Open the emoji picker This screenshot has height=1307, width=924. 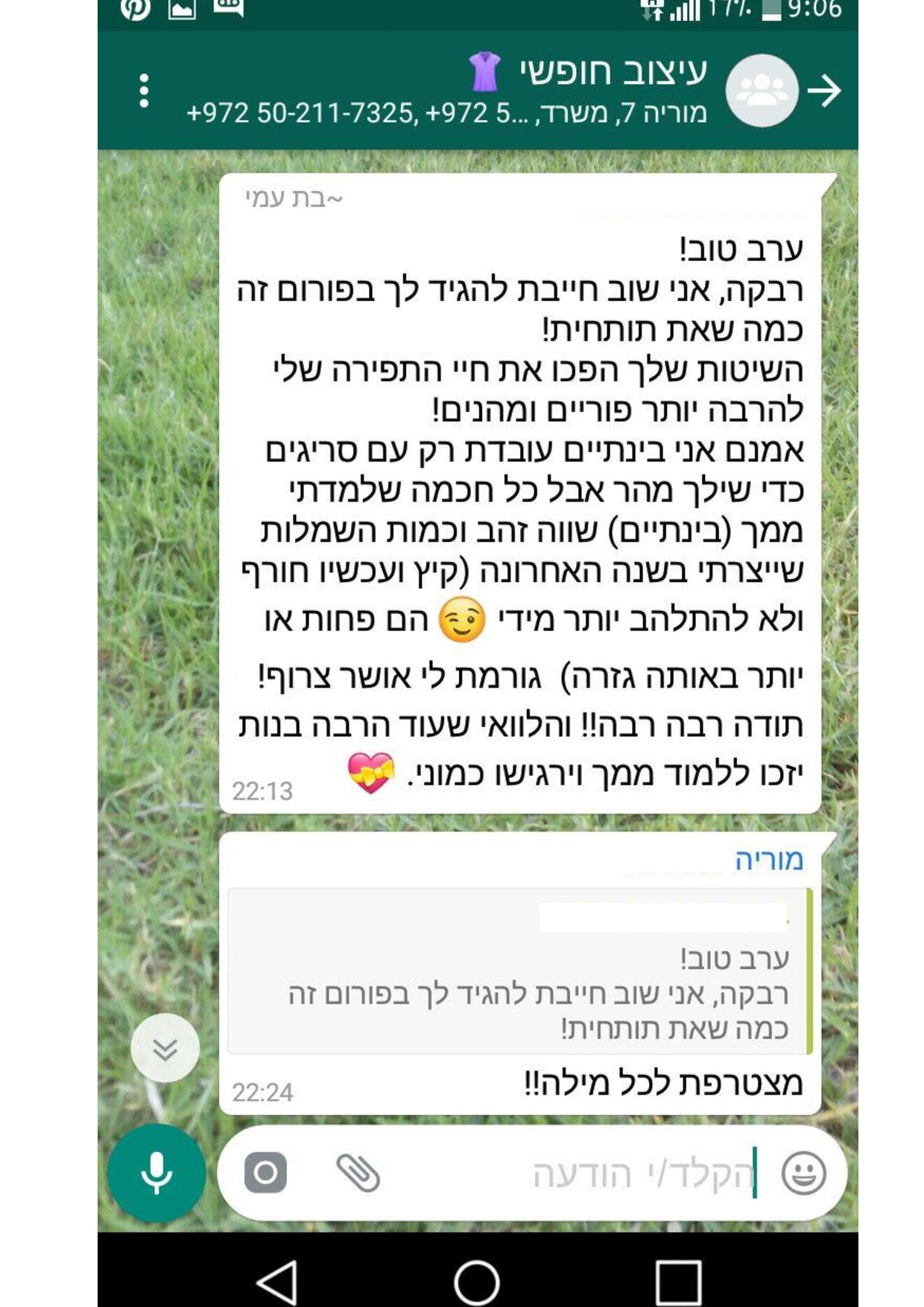[803, 1173]
